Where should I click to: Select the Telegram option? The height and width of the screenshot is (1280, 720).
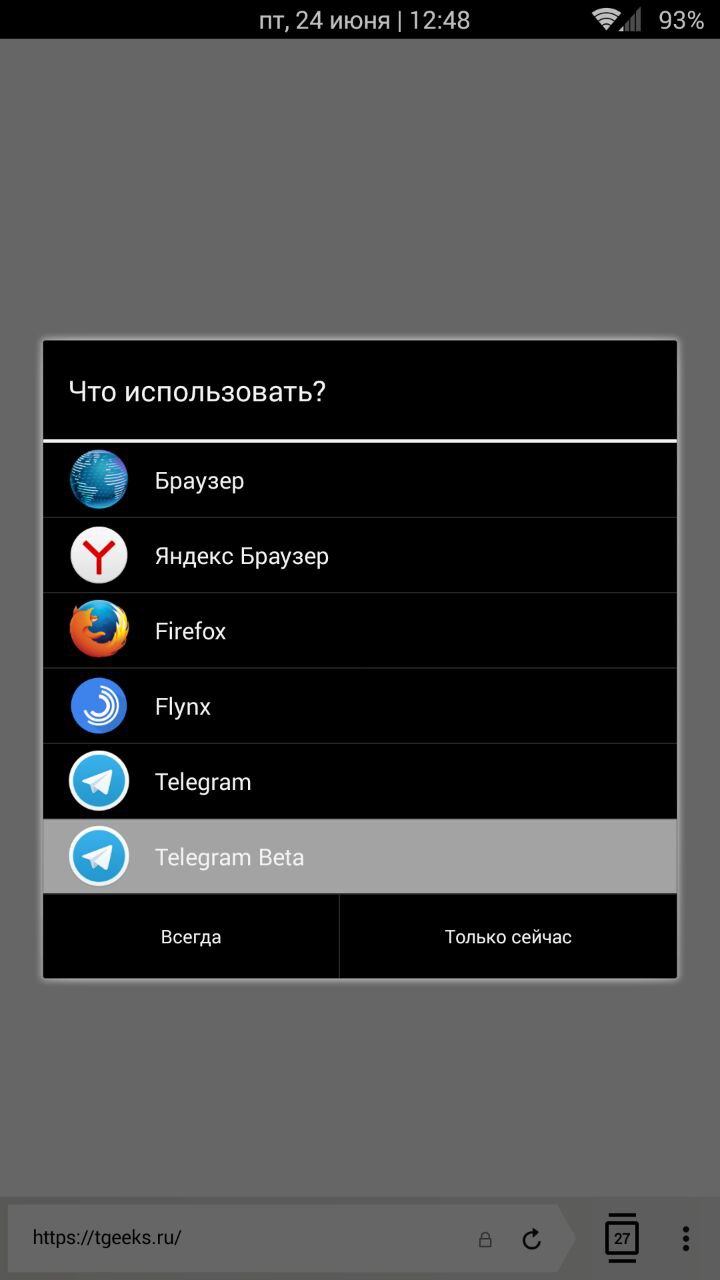pyautogui.click(x=359, y=782)
